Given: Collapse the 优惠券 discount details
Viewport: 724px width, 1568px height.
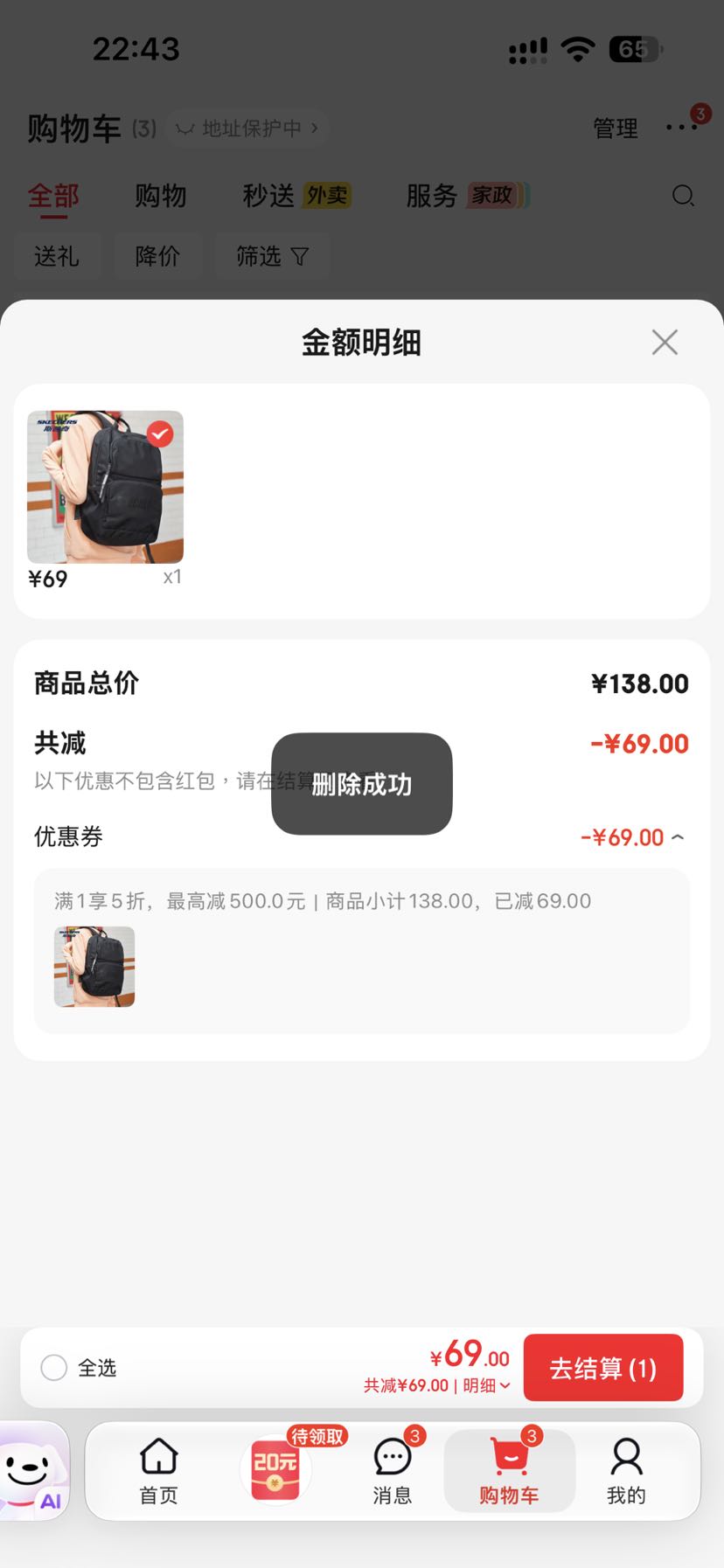Looking at the screenshot, I should pyautogui.click(x=678, y=837).
